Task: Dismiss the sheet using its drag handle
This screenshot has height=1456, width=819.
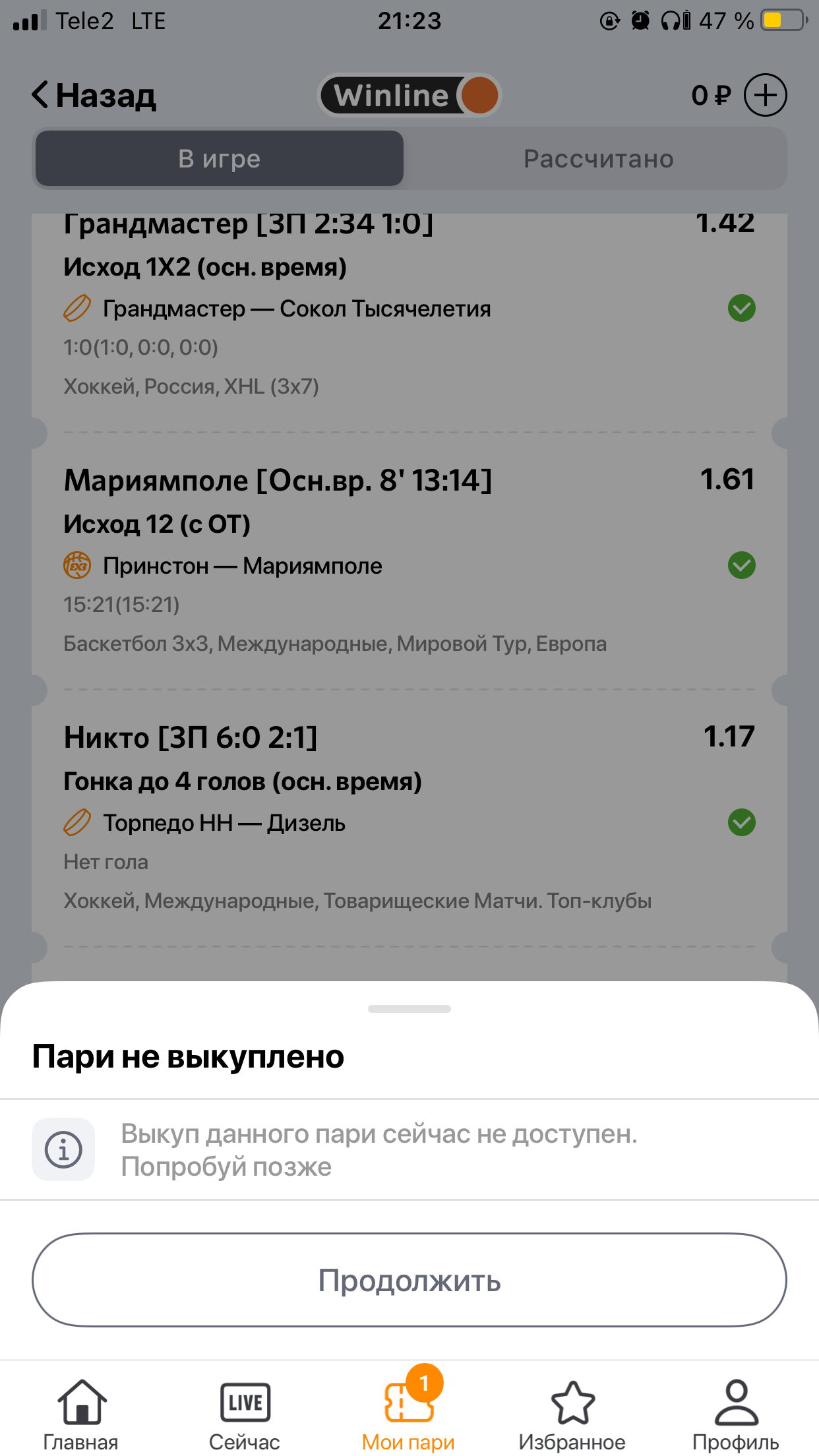Action: tap(409, 1009)
